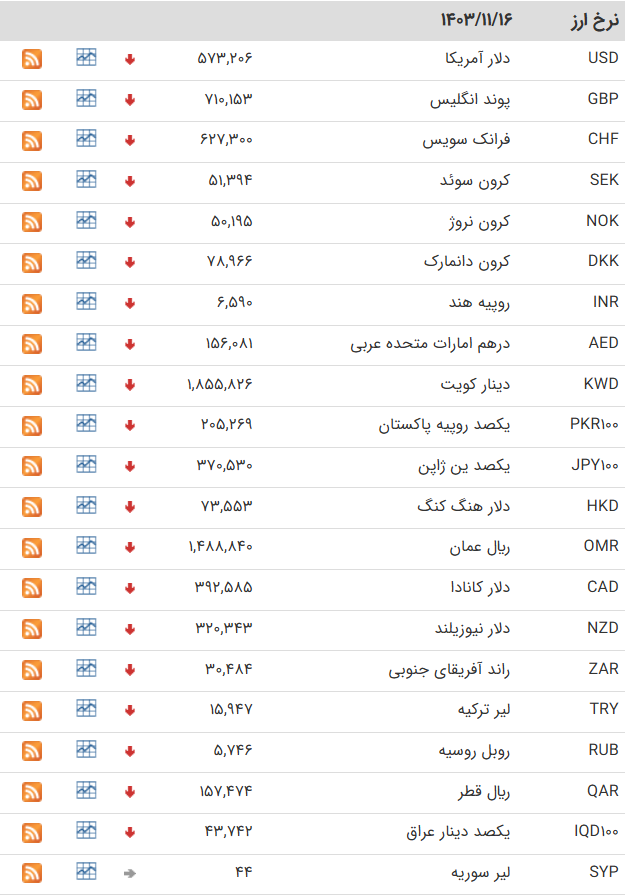View the RUB chart icon

pos(87,749)
